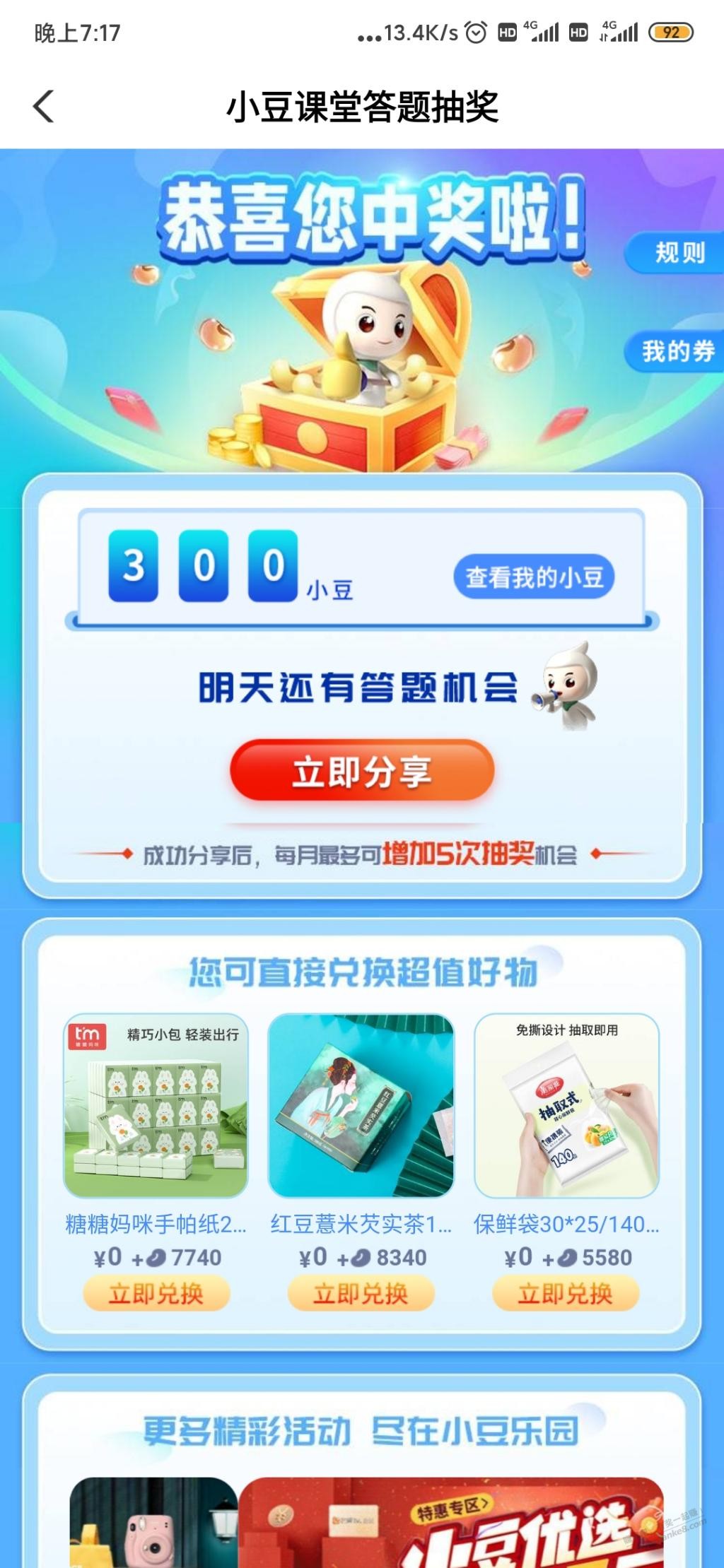Open the 规则 rules page
724x1568 pixels.
click(677, 252)
